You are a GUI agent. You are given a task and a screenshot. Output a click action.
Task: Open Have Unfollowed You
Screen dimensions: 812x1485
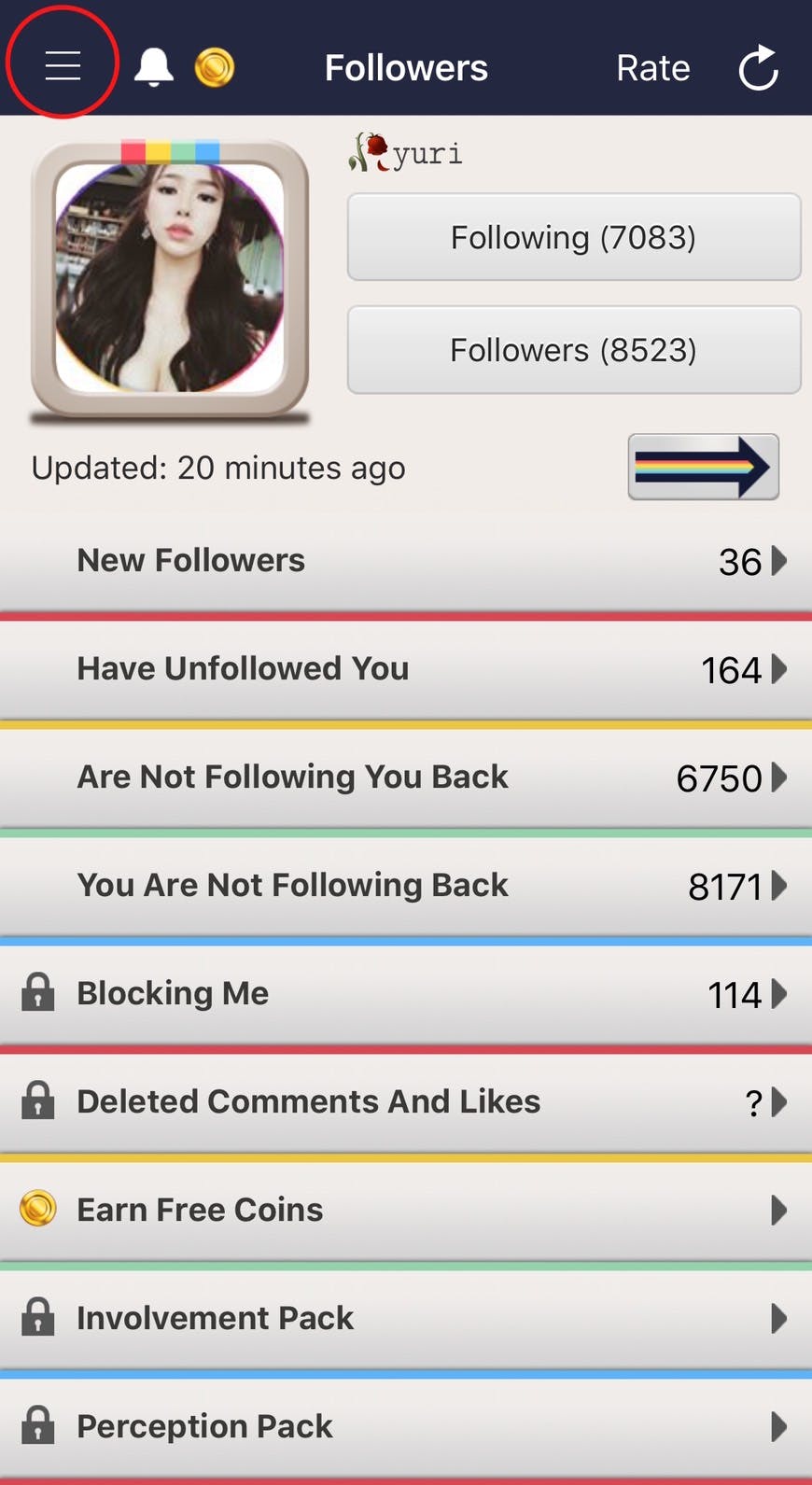coord(405,669)
